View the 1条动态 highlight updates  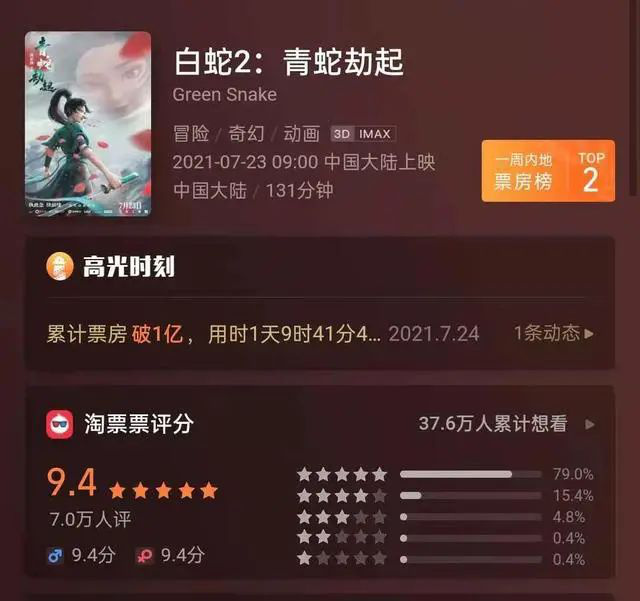[553, 333]
